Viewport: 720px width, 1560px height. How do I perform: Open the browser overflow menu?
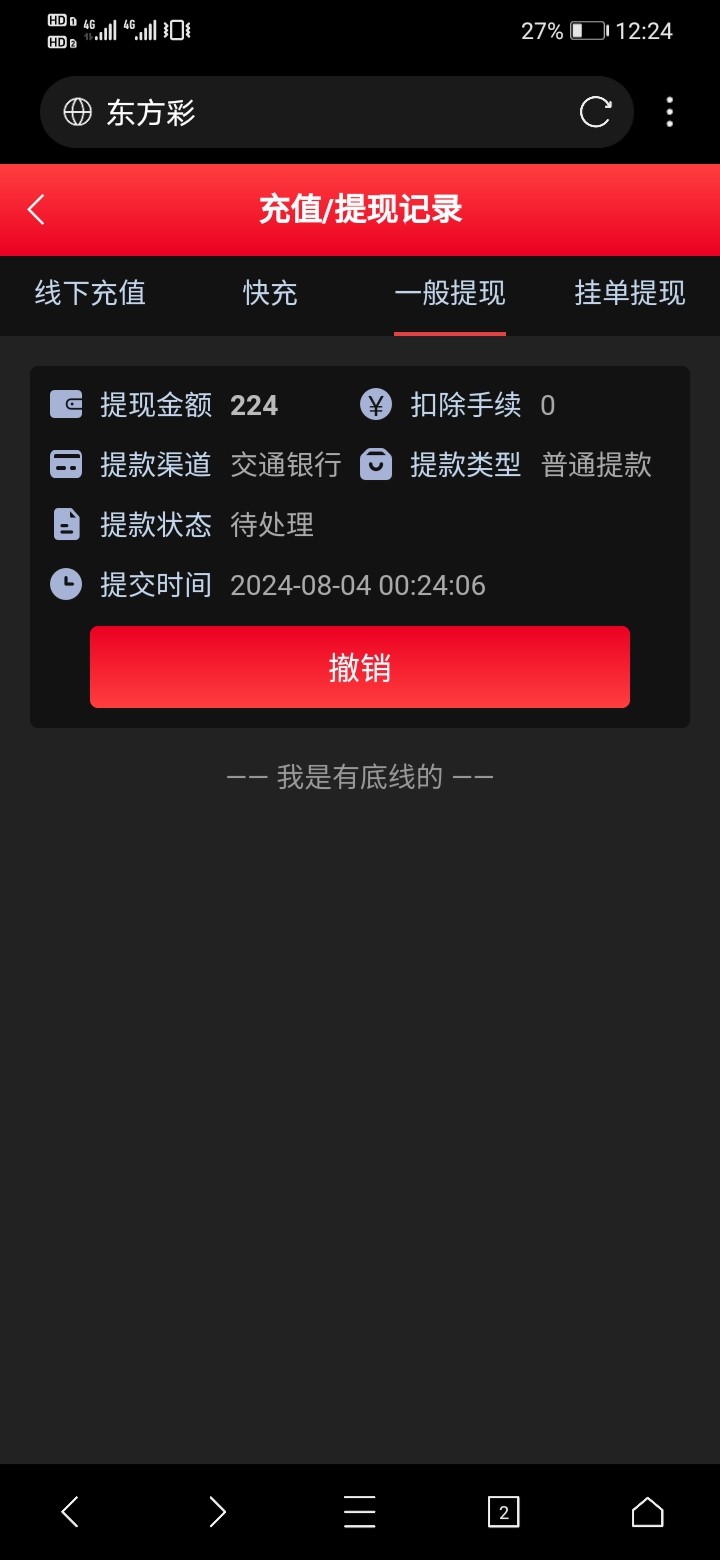[x=669, y=112]
